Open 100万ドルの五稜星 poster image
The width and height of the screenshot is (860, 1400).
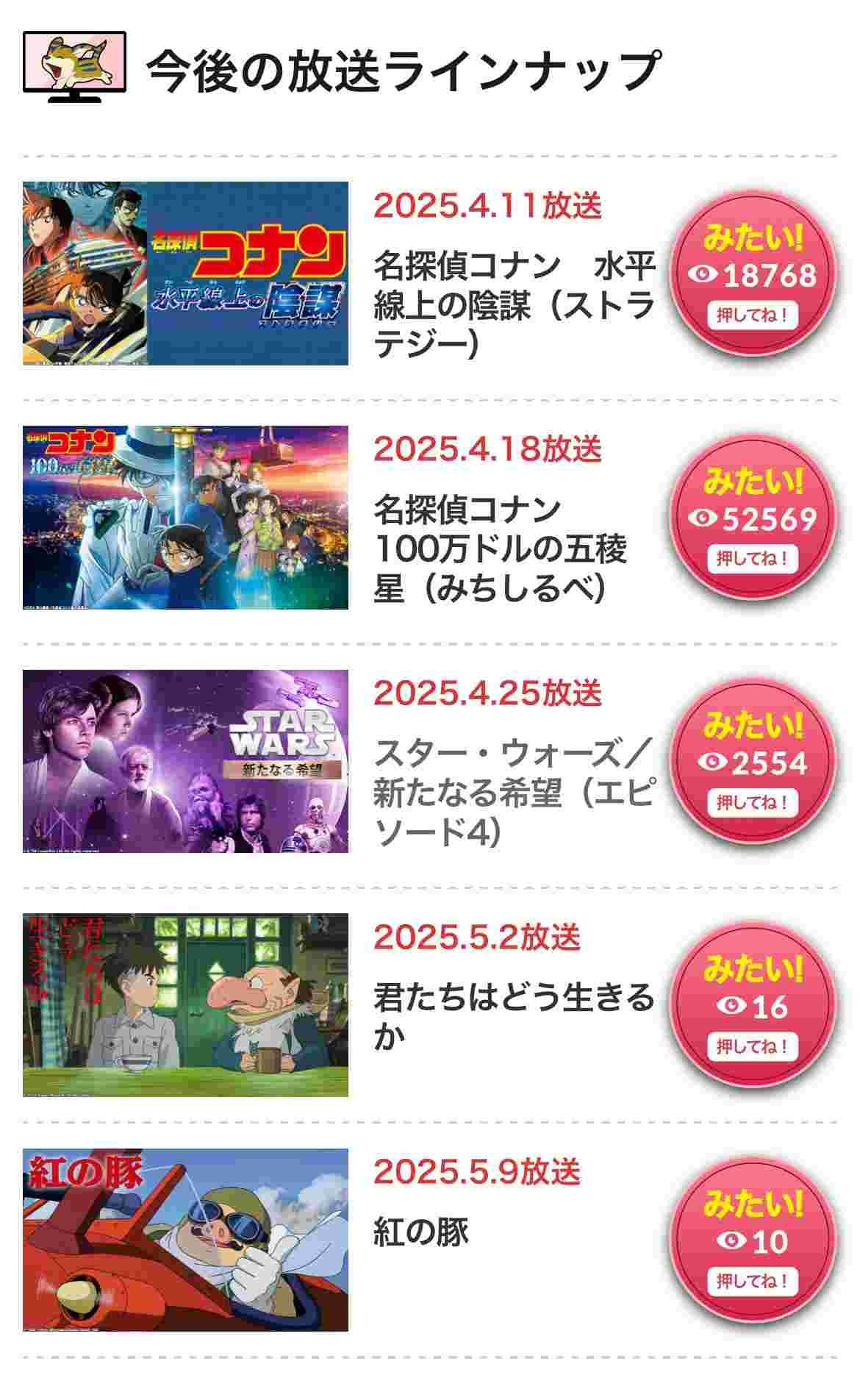(185, 518)
